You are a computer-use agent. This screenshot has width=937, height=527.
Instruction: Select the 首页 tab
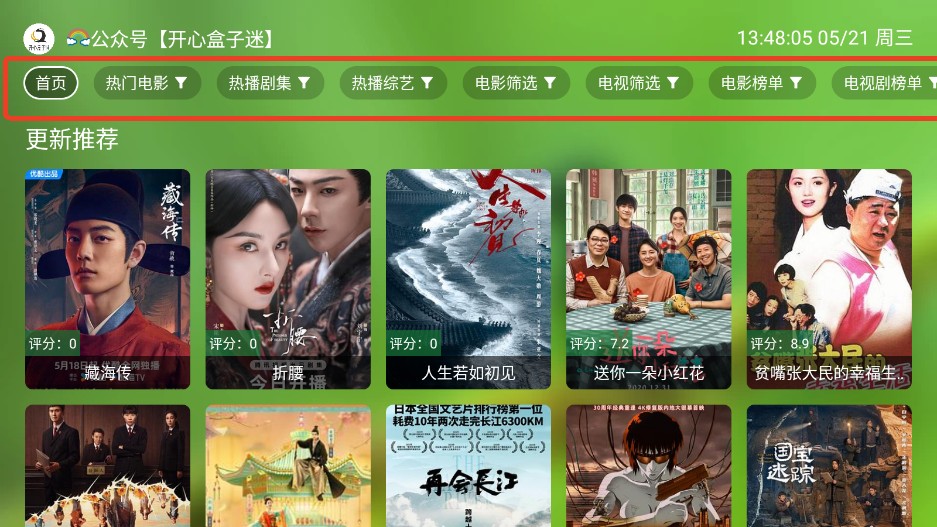pos(50,83)
